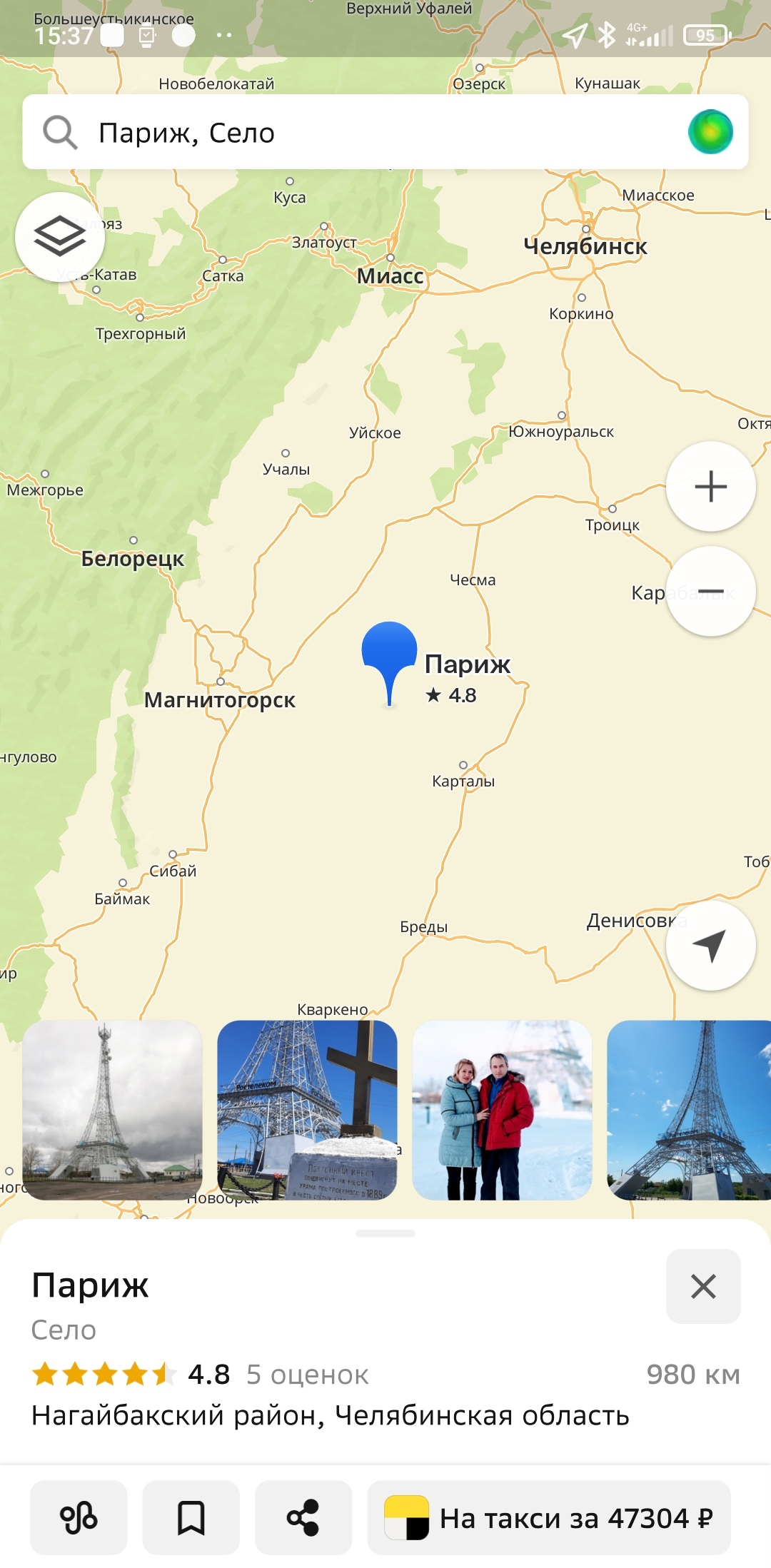Open photo of tower with cross monument
The image size is (771, 1568).
point(307,1110)
